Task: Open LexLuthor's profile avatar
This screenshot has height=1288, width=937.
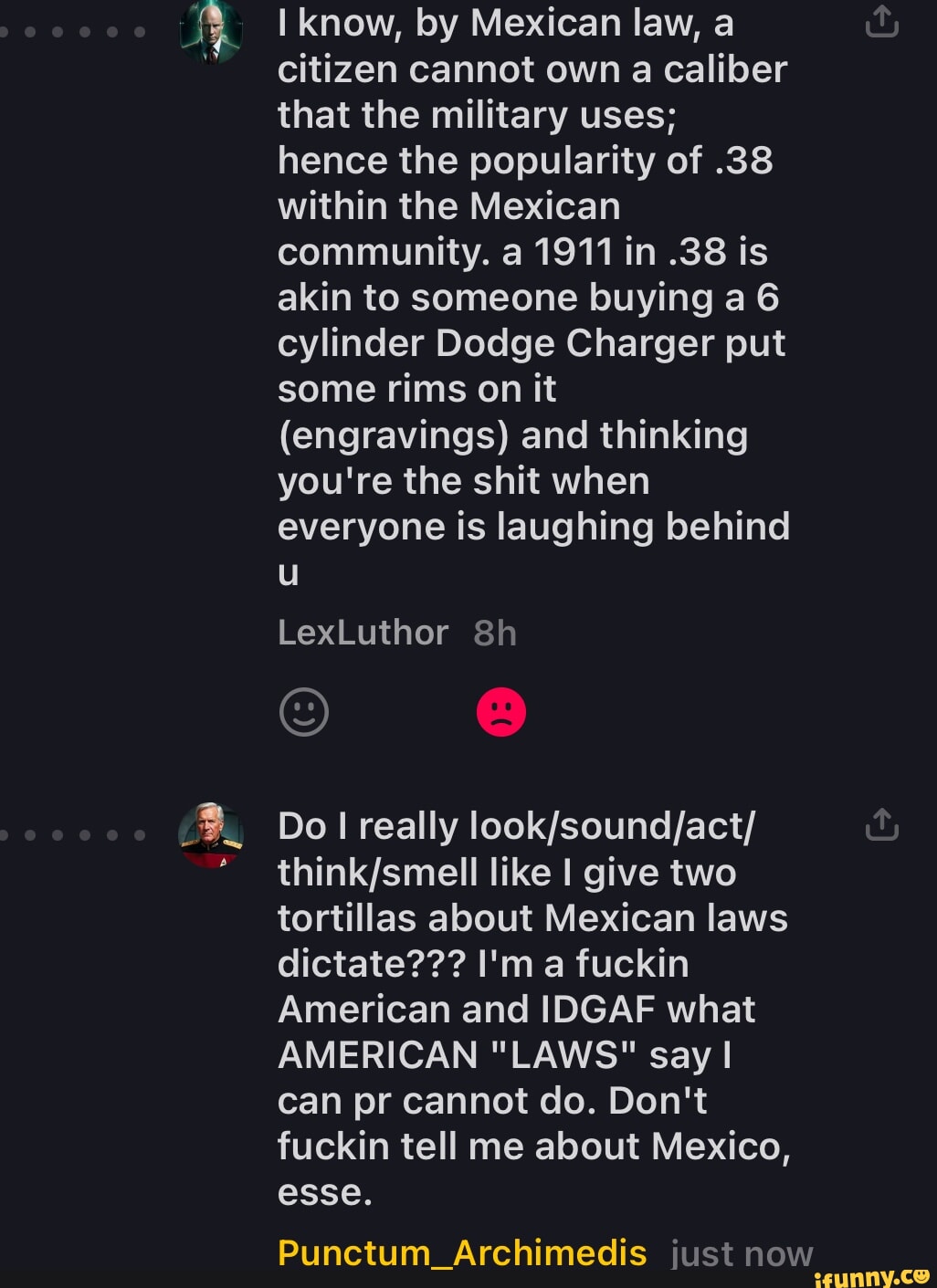Action: [x=211, y=31]
